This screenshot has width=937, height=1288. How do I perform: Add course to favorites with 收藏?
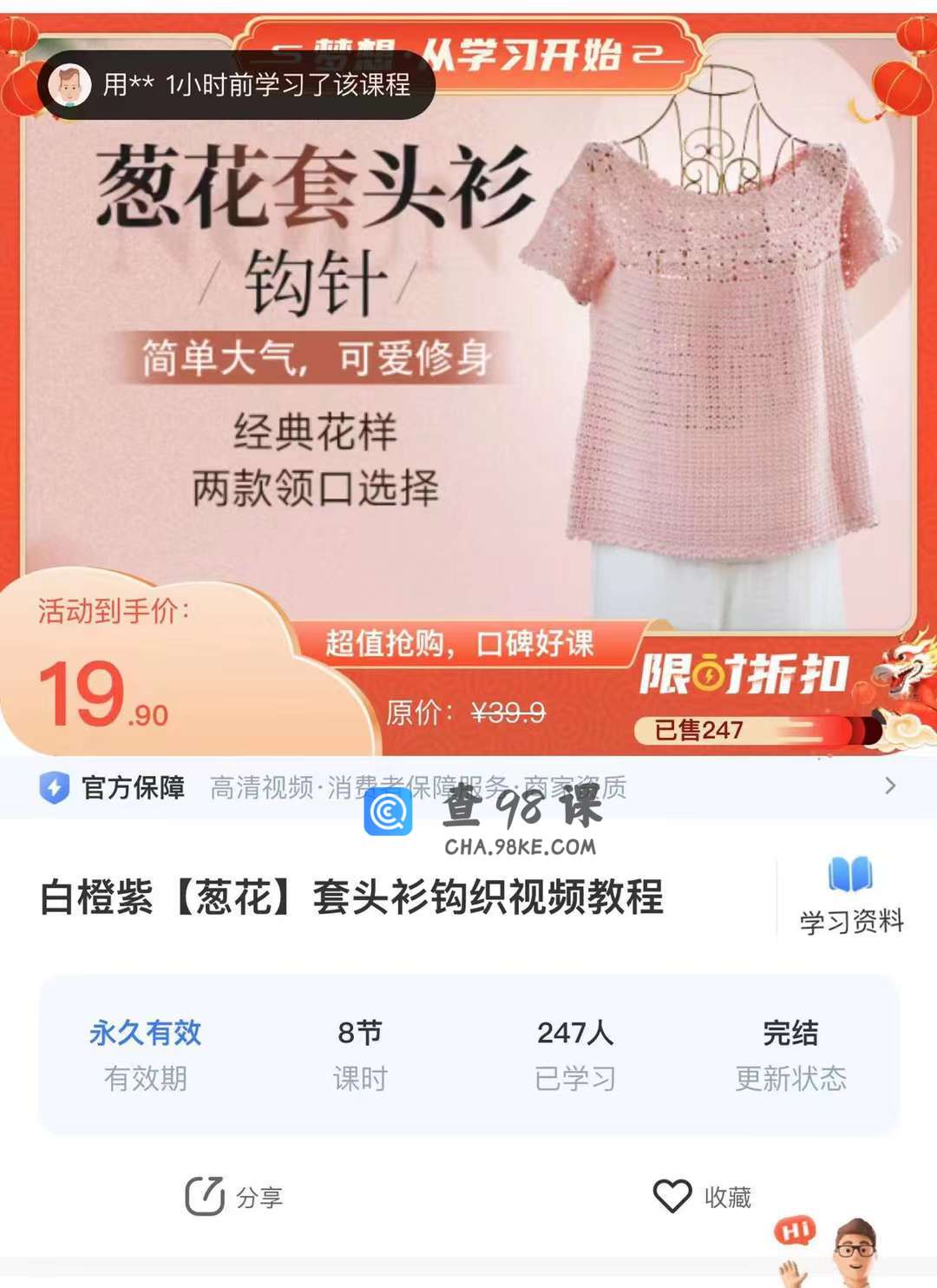(702, 1197)
